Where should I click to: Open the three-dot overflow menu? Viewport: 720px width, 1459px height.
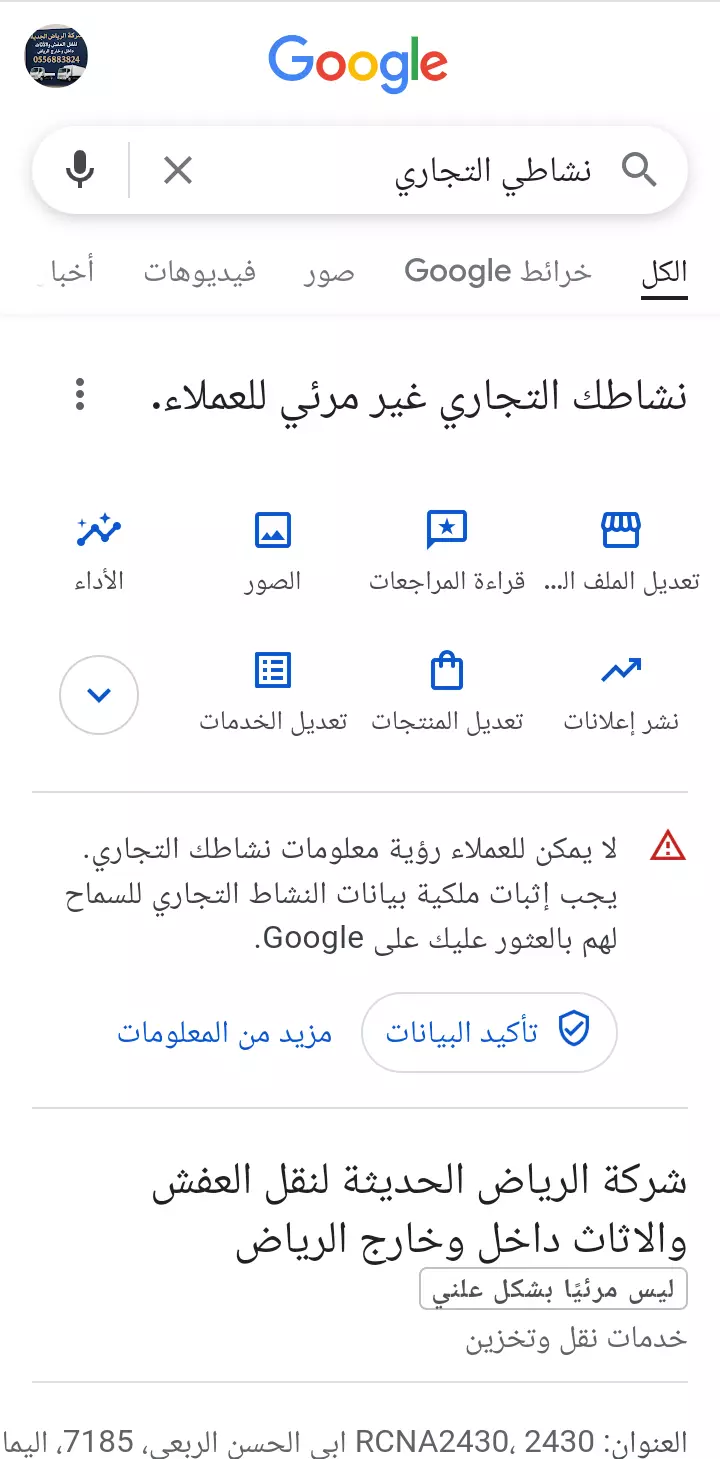80,396
